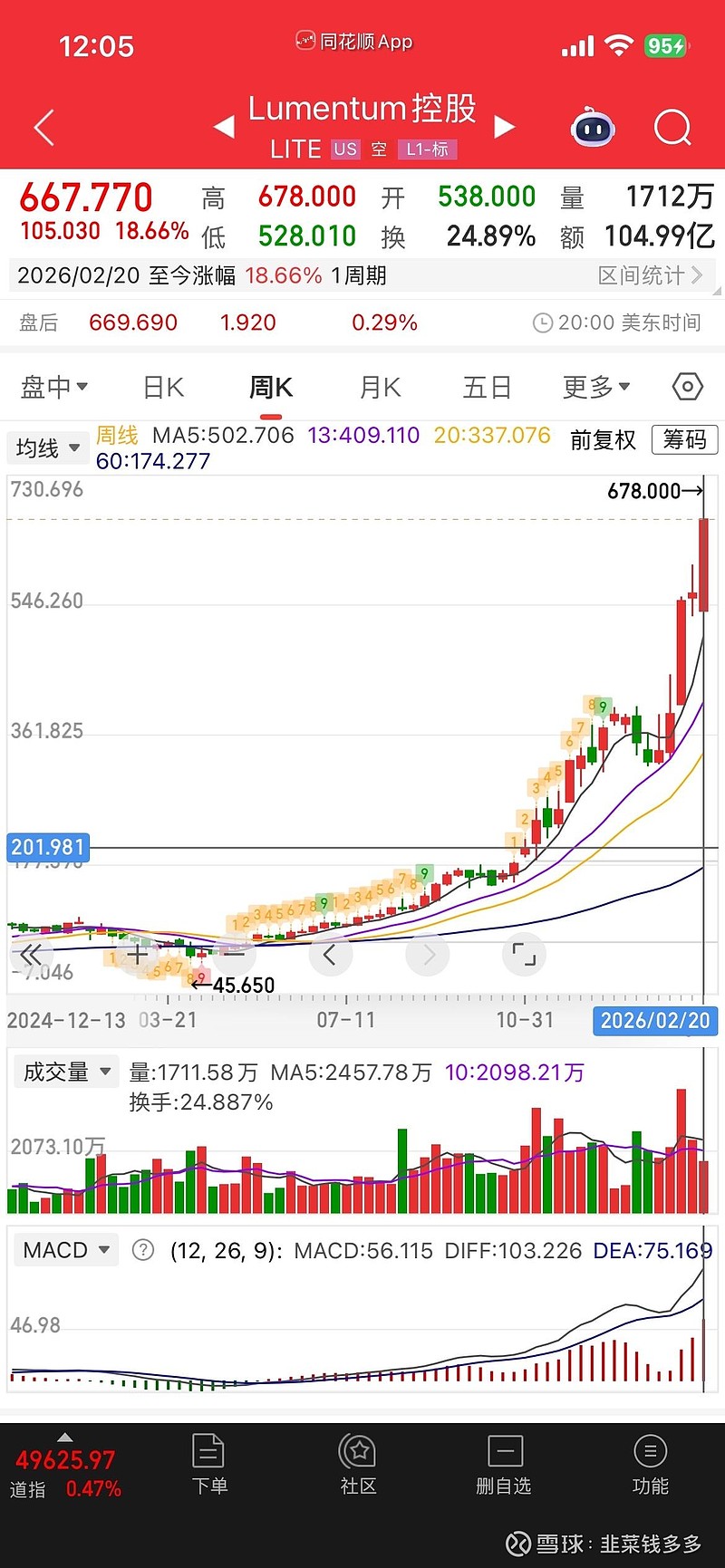The height and width of the screenshot is (1568, 725).
Task: Expand chart to fullscreen
Action: pyautogui.click(x=524, y=954)
